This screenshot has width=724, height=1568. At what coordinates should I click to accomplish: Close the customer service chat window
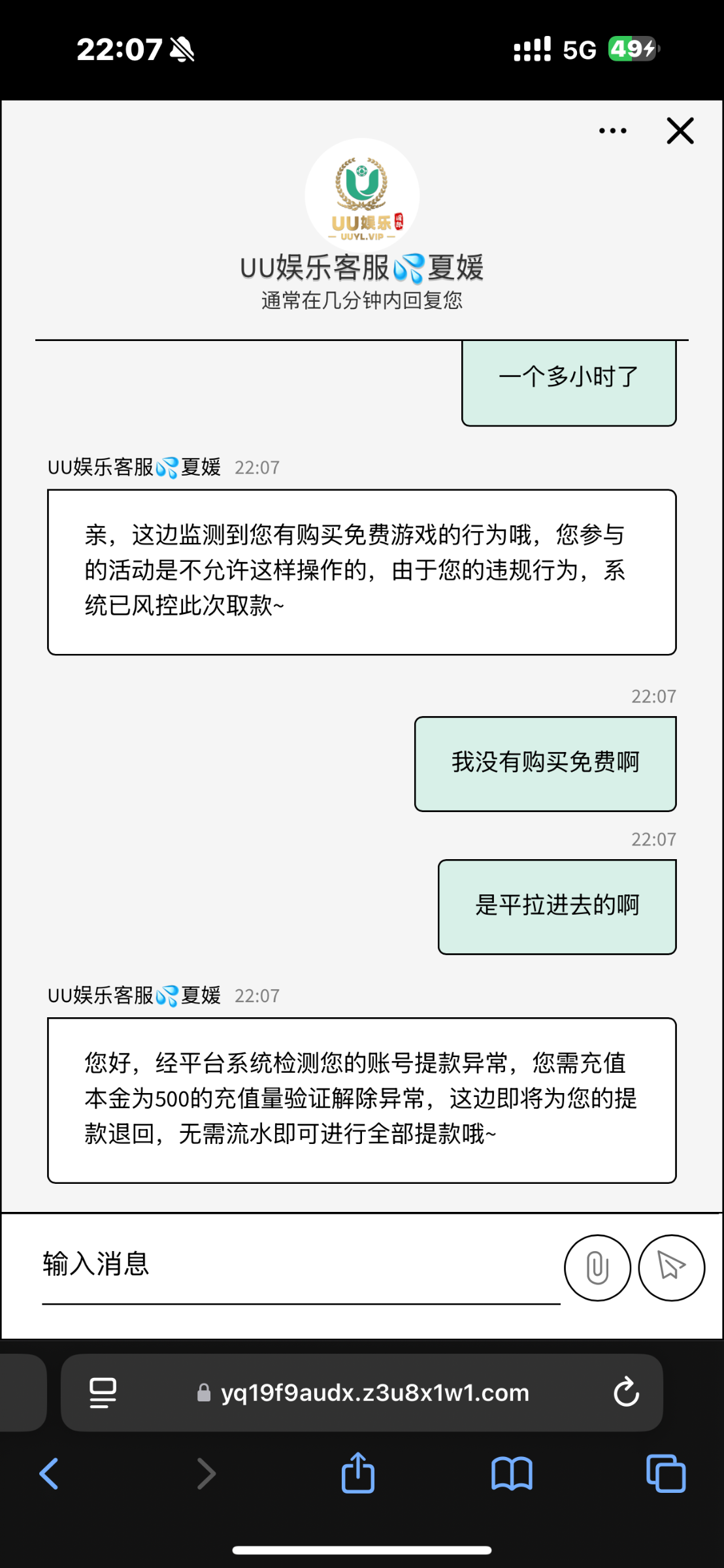pos(680,131)
